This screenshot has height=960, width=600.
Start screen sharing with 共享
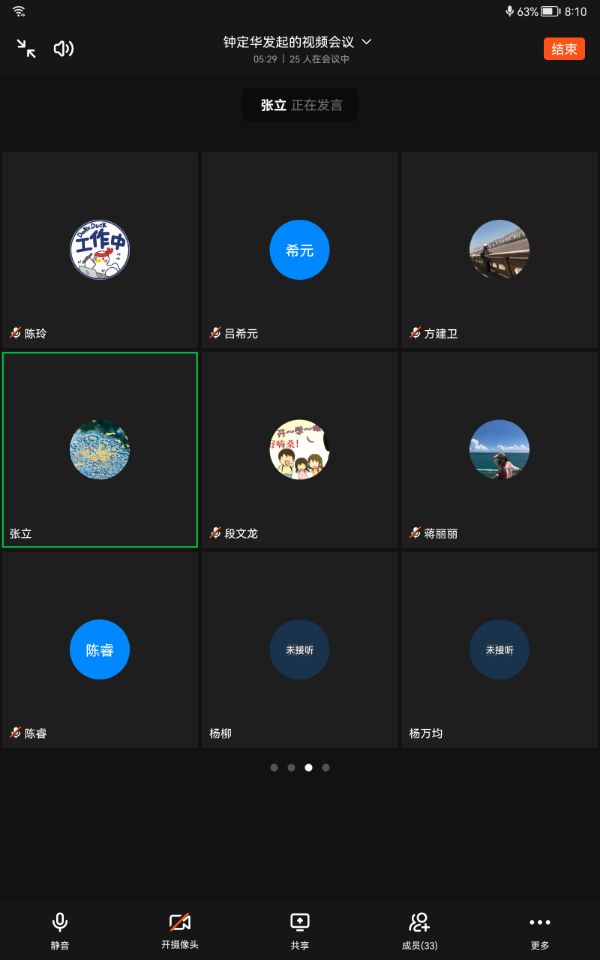pyautogui.click(x=300, y=930)
